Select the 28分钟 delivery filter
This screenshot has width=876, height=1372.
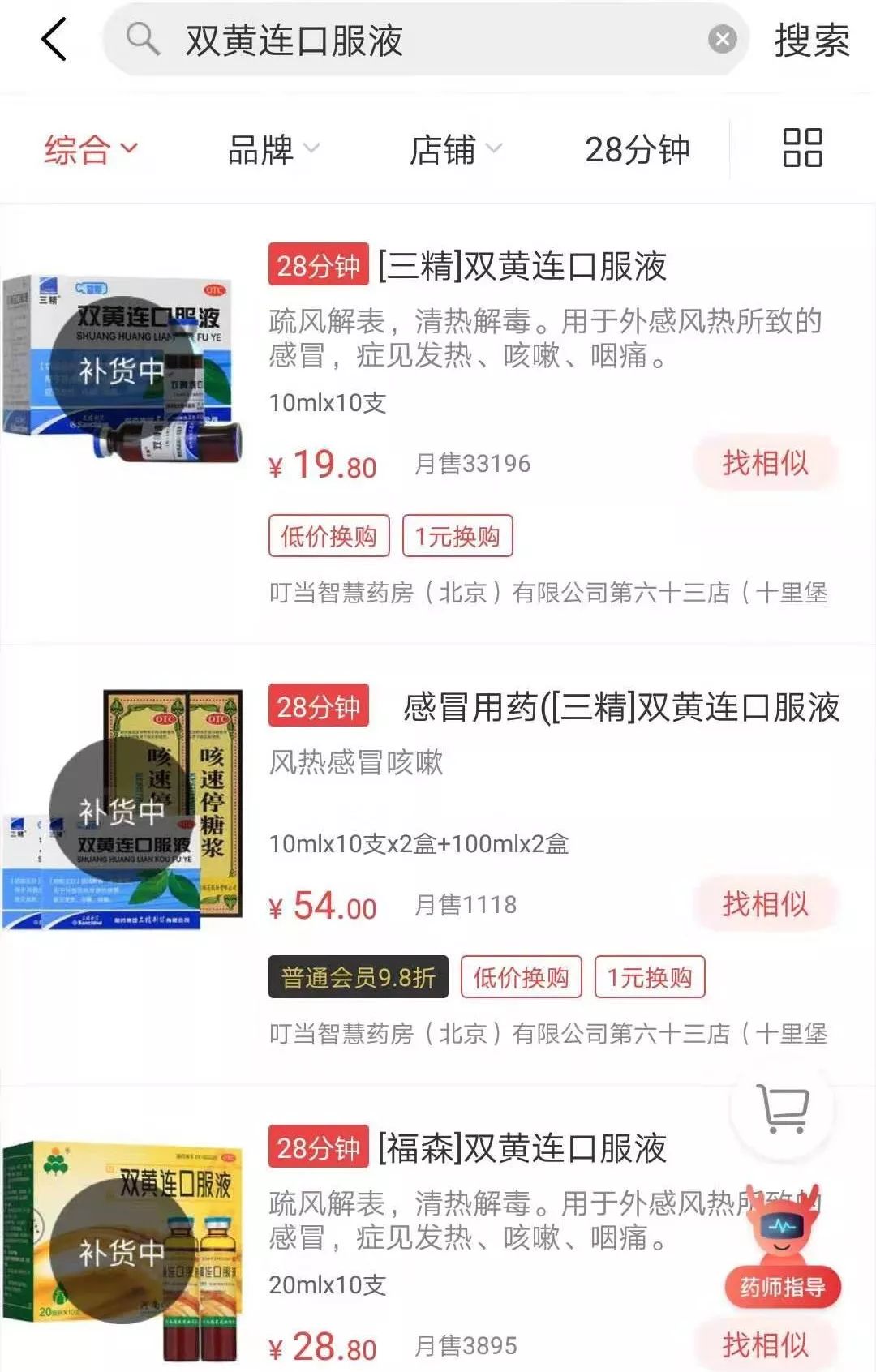(x=637, y=149)
